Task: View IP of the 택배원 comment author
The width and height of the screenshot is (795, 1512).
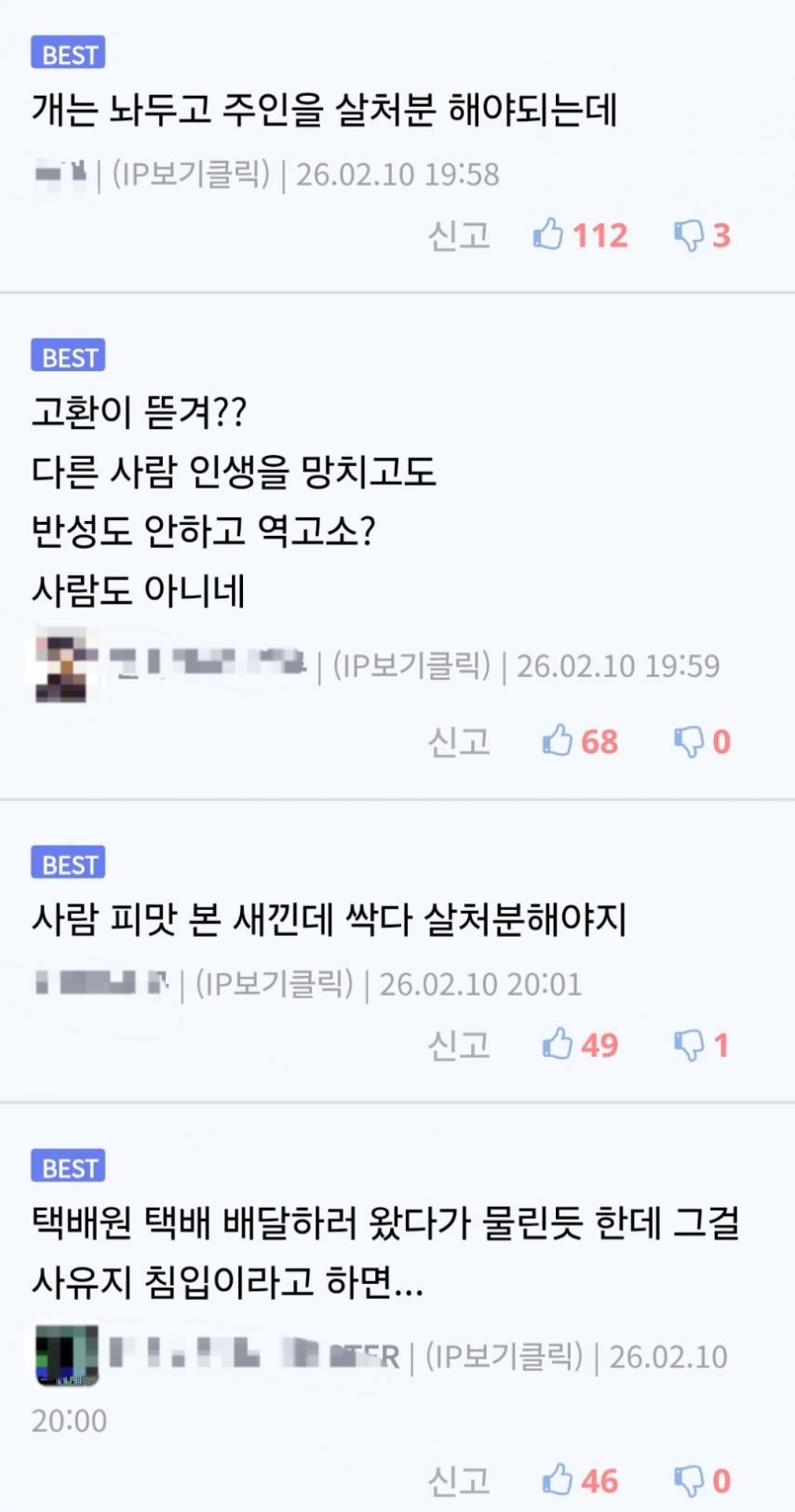Action: [504, 1357]
